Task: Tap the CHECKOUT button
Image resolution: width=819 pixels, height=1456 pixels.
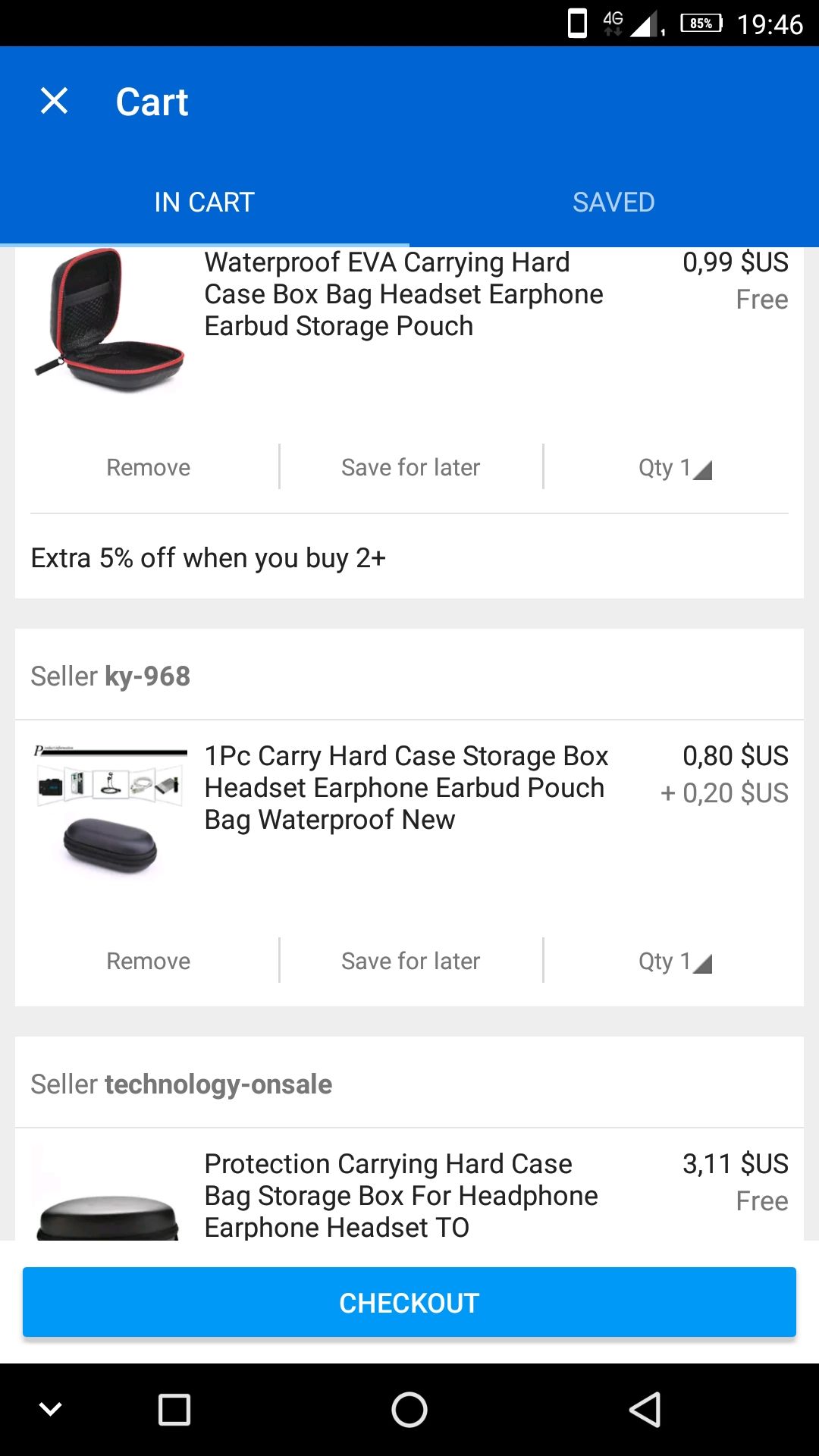Action: tap(409, 1302)
